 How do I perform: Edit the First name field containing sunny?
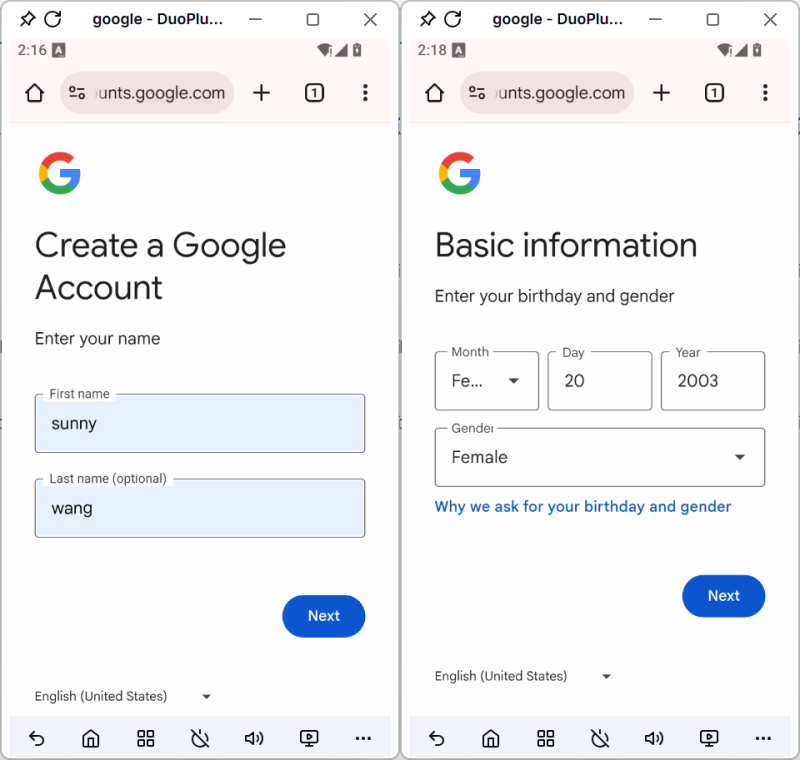tap(199, 423)
